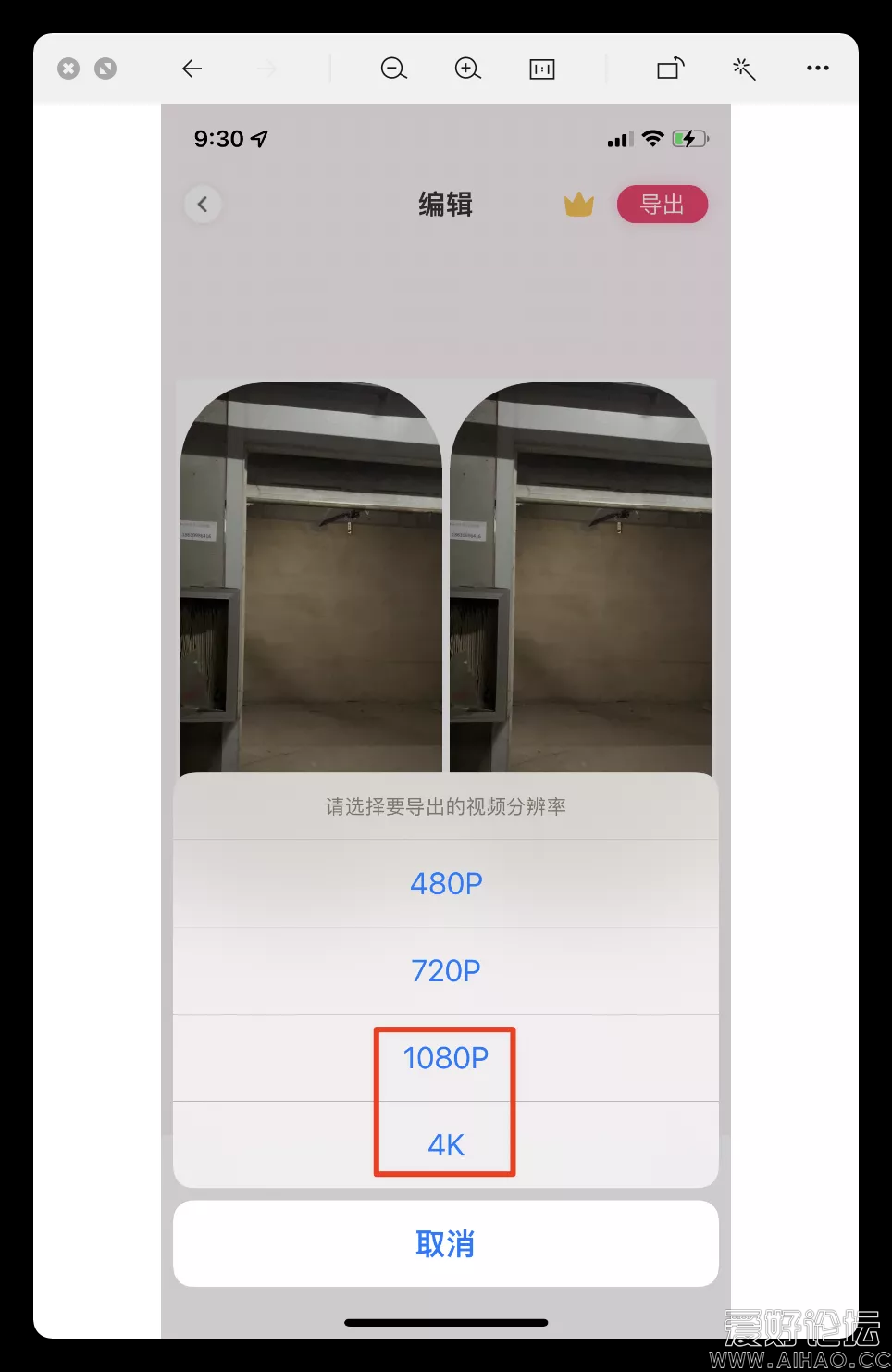Screen dimensions: 892x1372
Task: Rotate the picture
Action: 671,69
